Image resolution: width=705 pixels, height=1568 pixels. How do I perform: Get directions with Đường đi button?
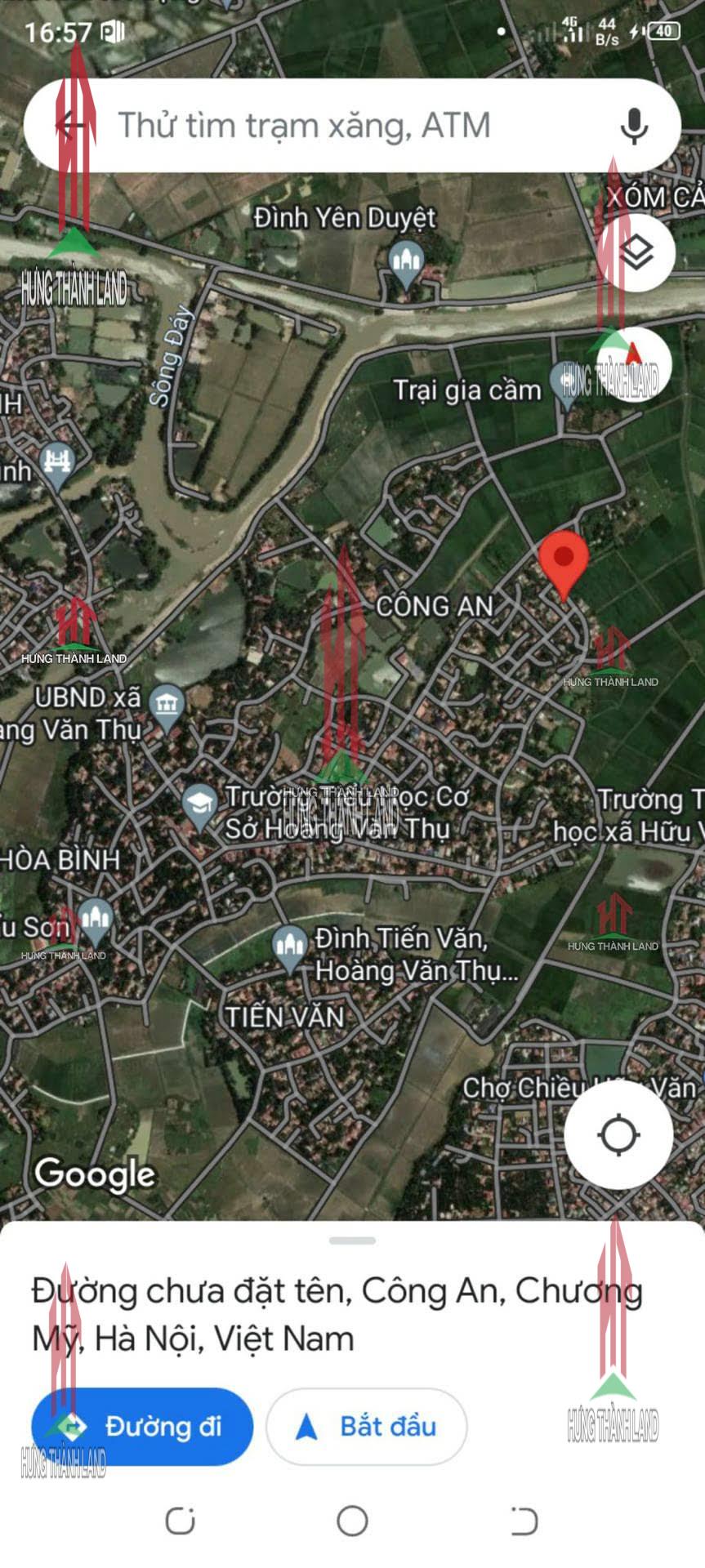point(142,1427)
